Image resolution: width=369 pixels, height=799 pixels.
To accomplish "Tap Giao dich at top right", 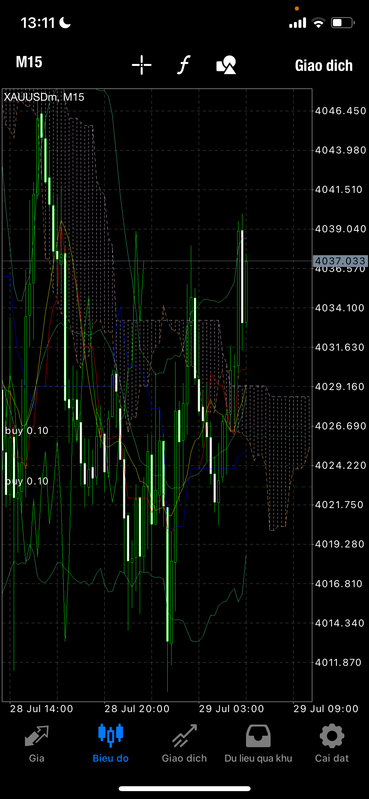I will pyautogui.click(x=324, y=65).
